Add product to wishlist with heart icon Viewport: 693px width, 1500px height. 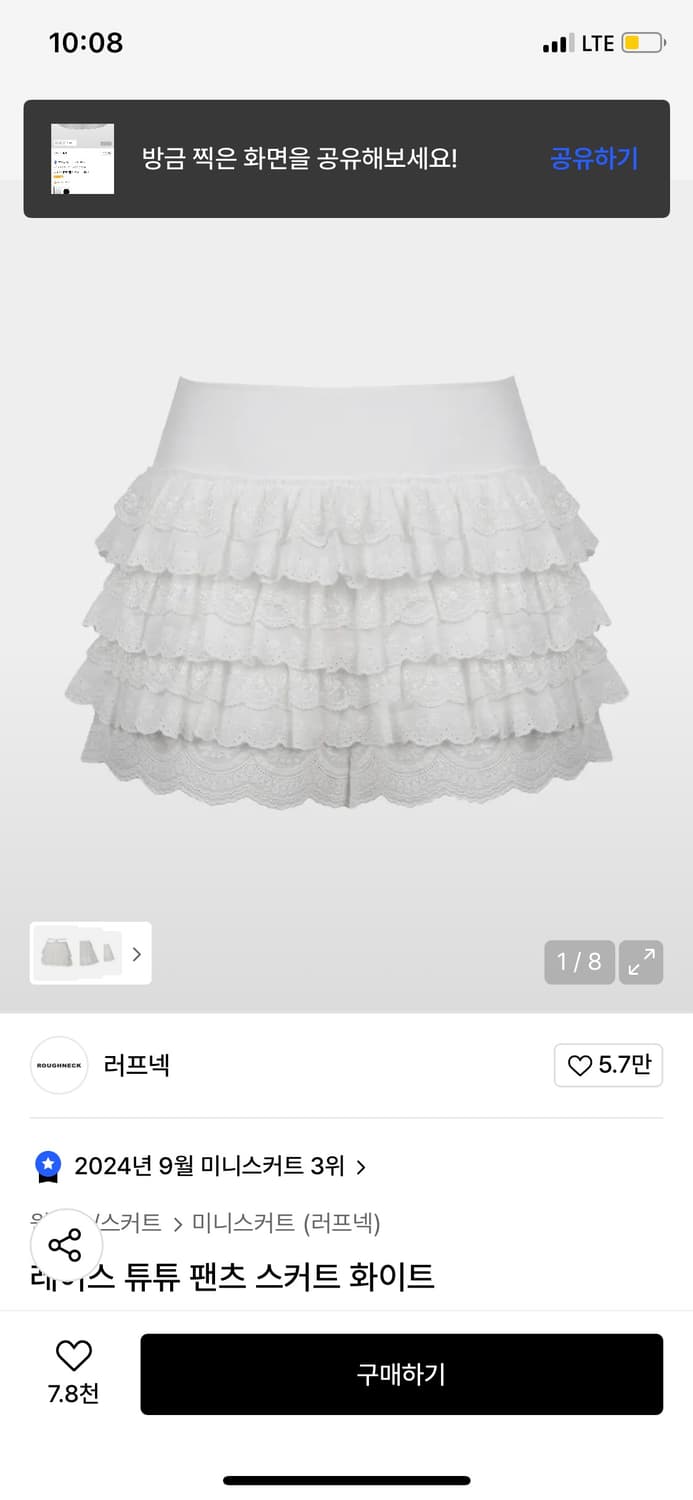point(73,1357)
